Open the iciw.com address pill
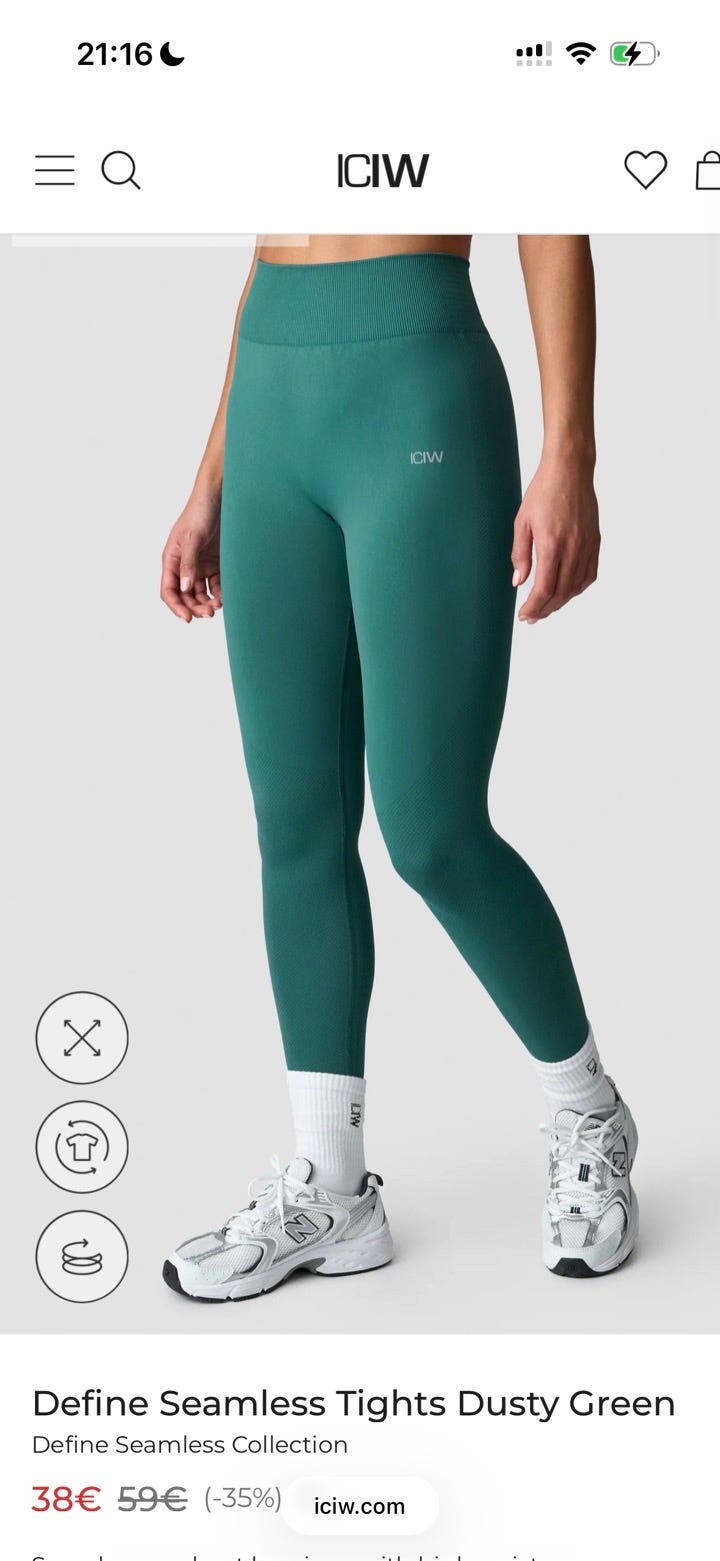Viewport: 720px width, 1561px height. pyautogui.click(x=360, y=1506)
